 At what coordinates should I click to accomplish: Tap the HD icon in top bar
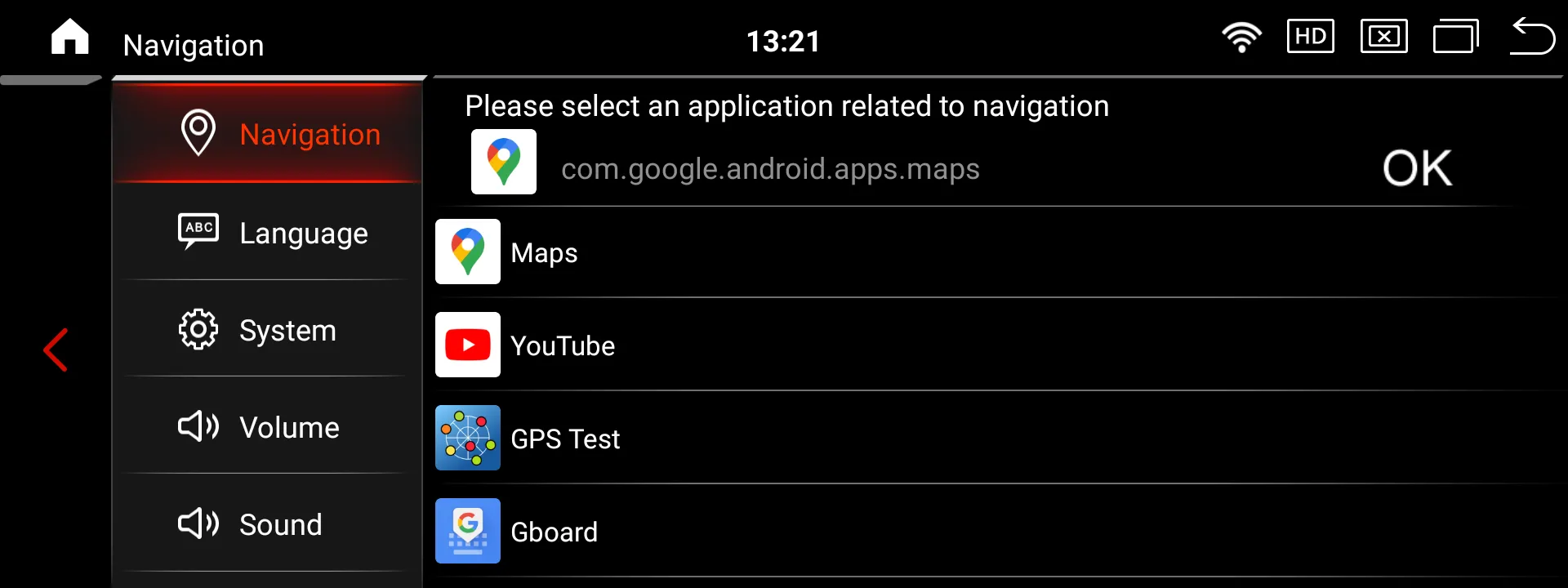pos(1310,37)
